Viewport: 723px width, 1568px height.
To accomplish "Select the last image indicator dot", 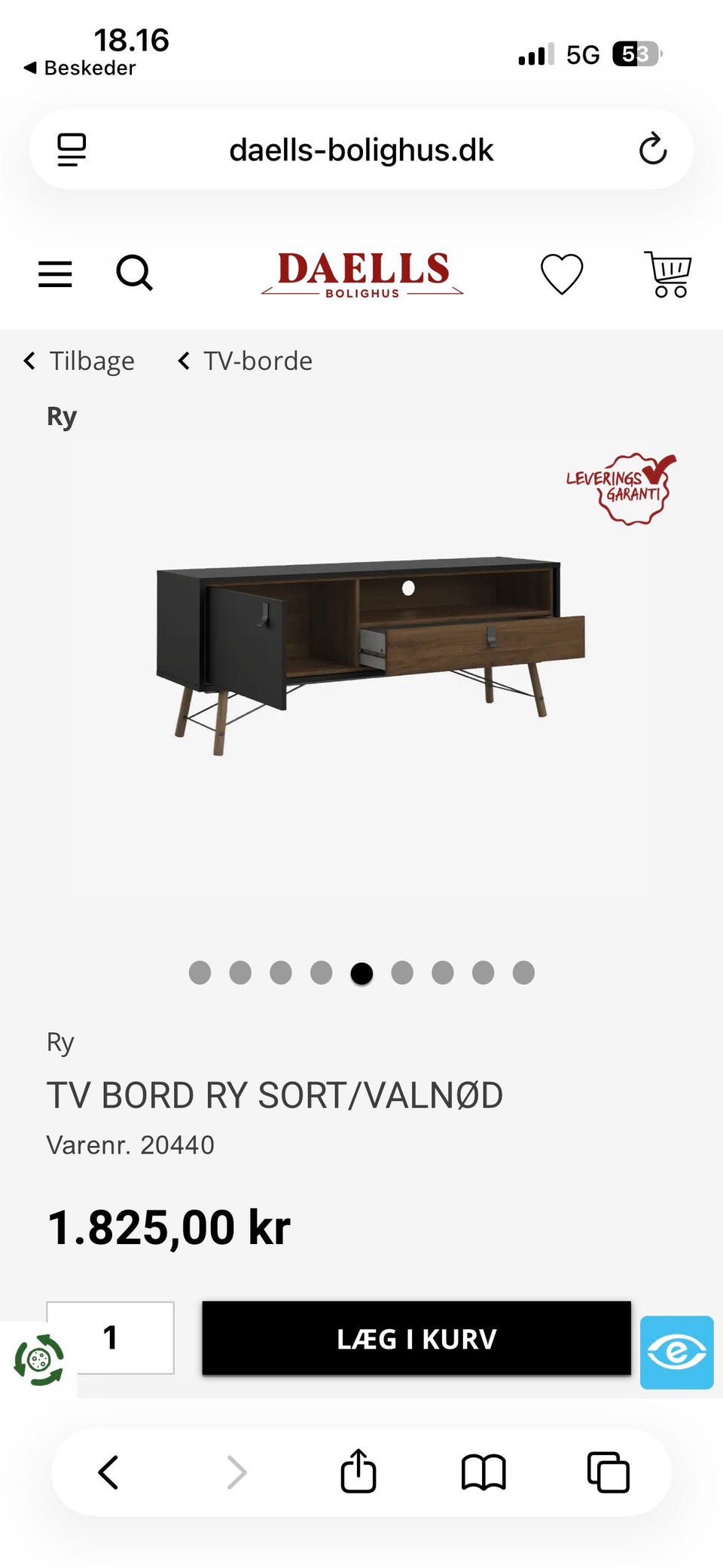I will pos(523,973).
